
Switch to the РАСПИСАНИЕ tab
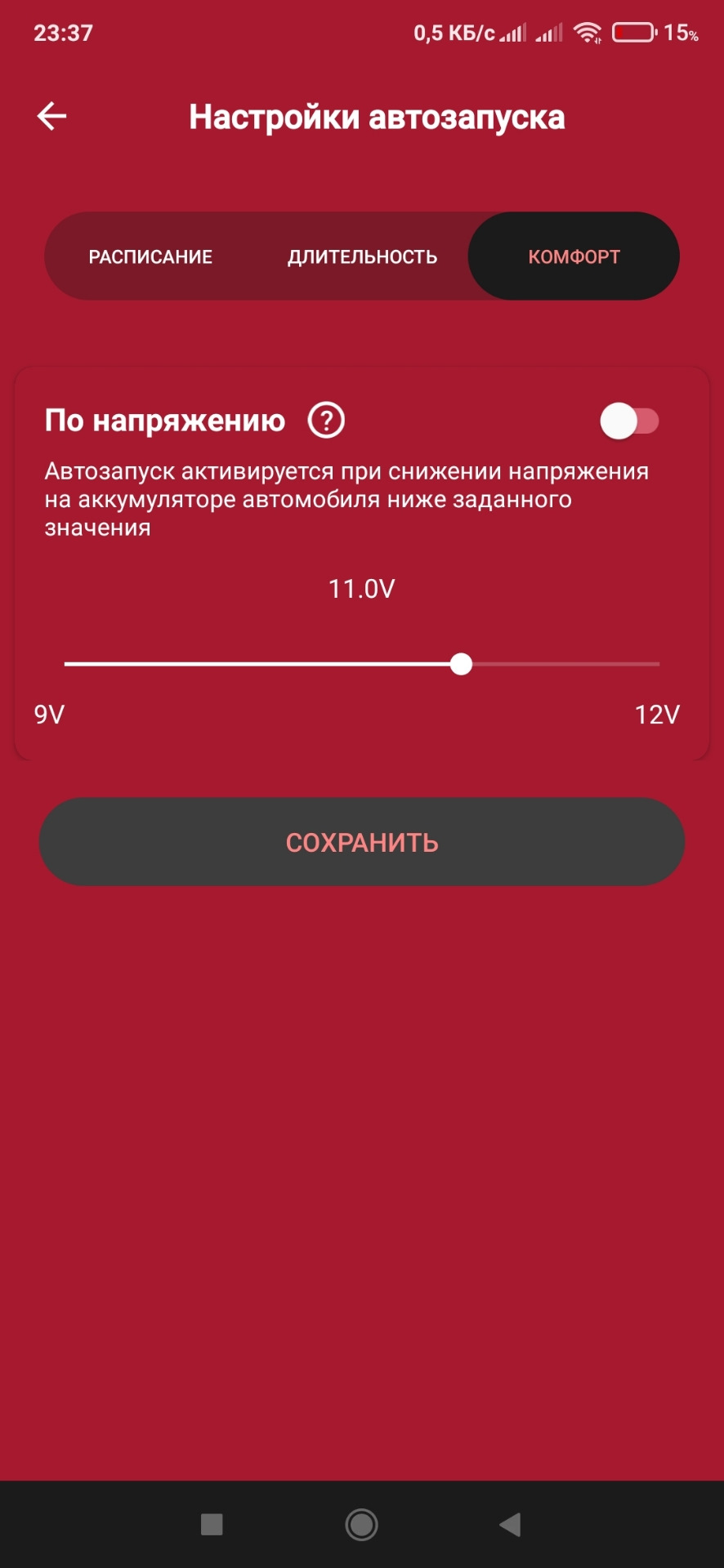150,256
